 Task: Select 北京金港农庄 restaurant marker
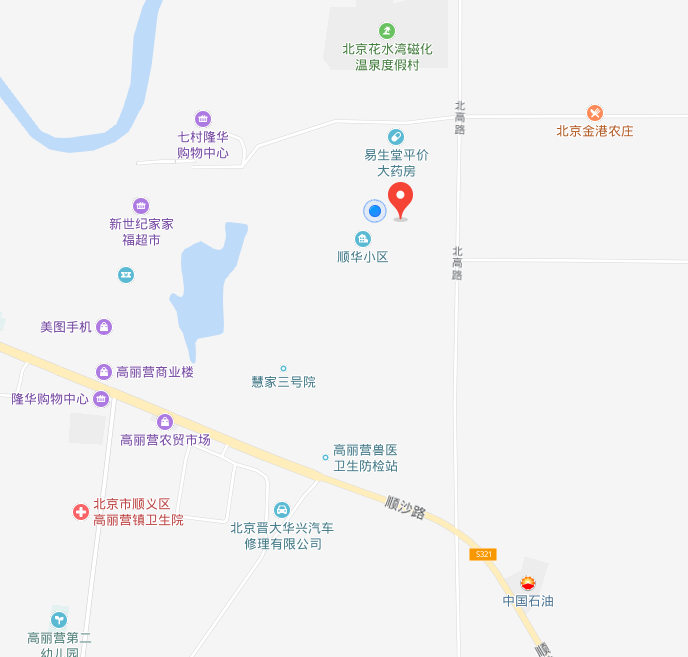click(595, 113)
